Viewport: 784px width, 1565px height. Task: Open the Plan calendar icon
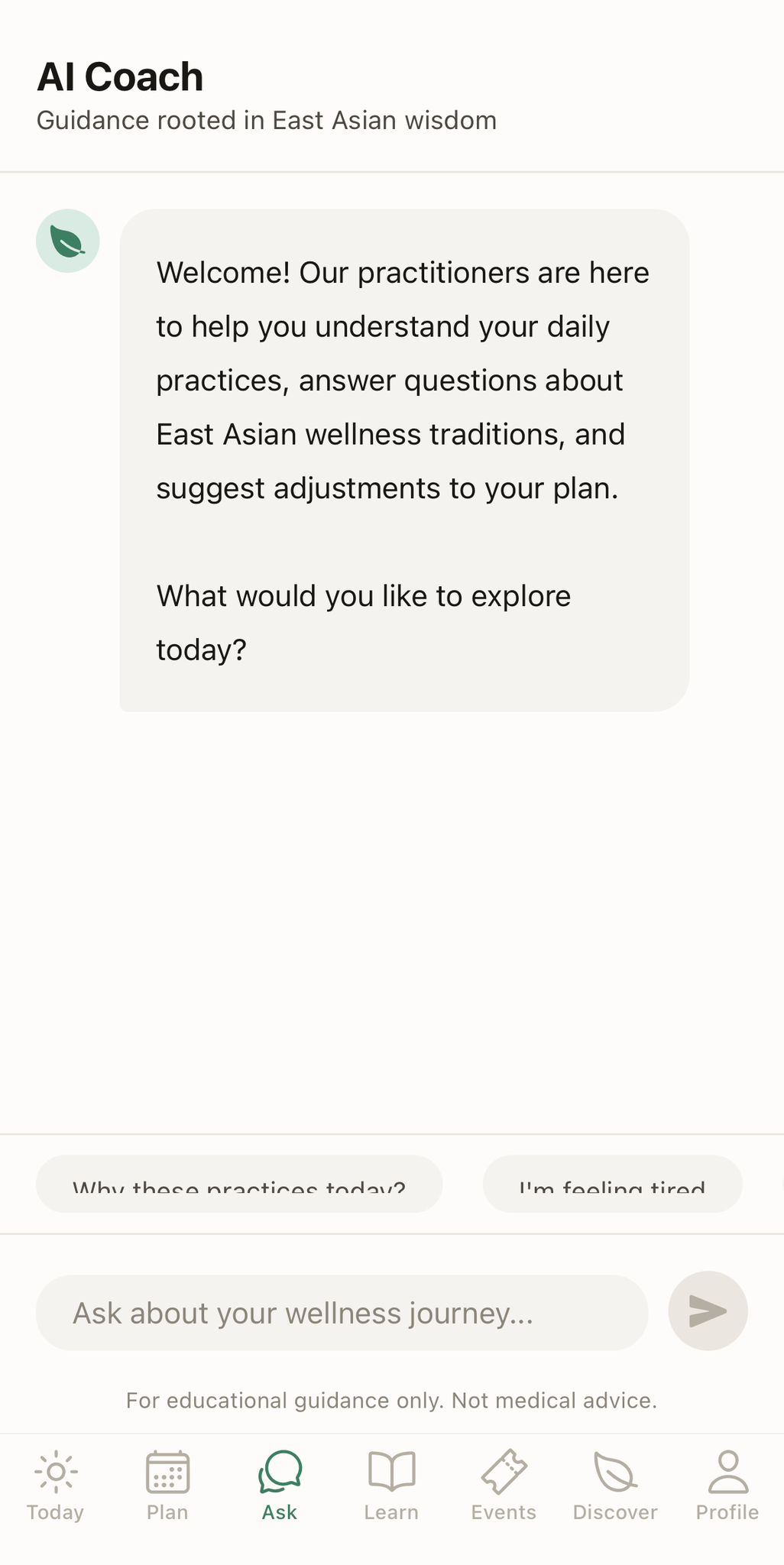coord(167,1469)
